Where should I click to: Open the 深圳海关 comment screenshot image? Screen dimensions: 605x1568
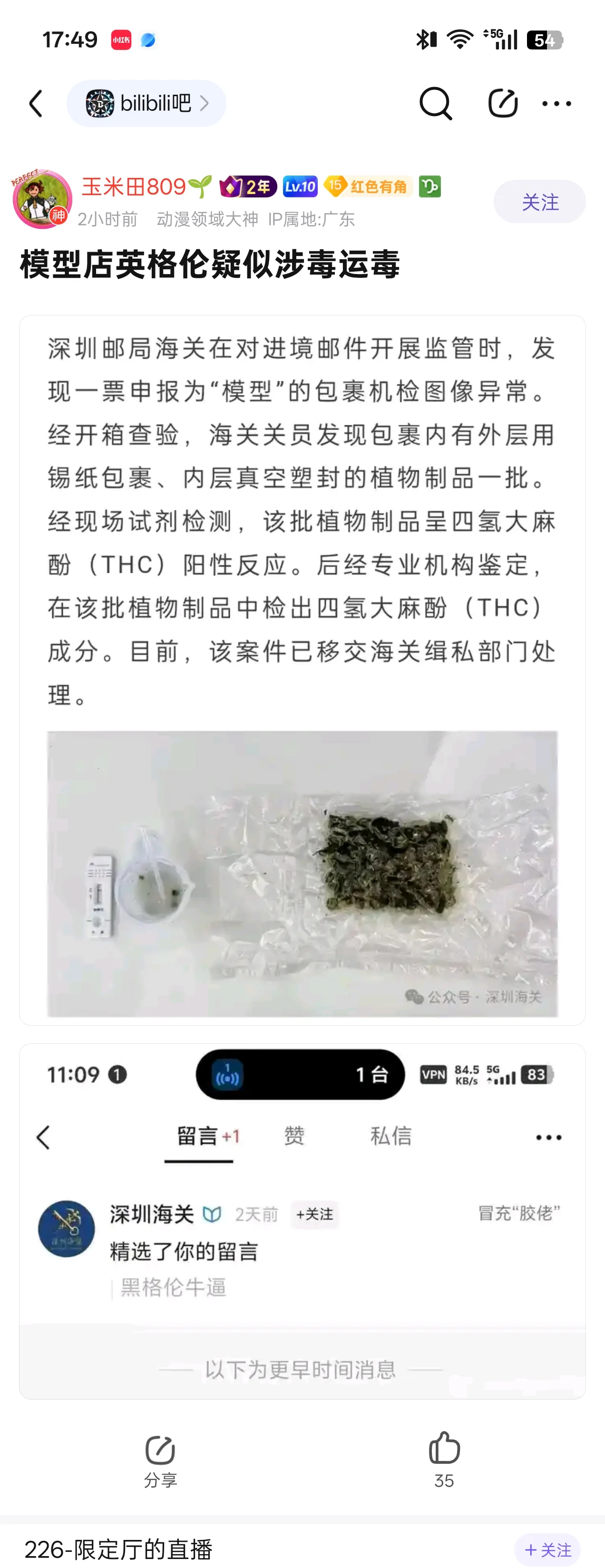302,1220
